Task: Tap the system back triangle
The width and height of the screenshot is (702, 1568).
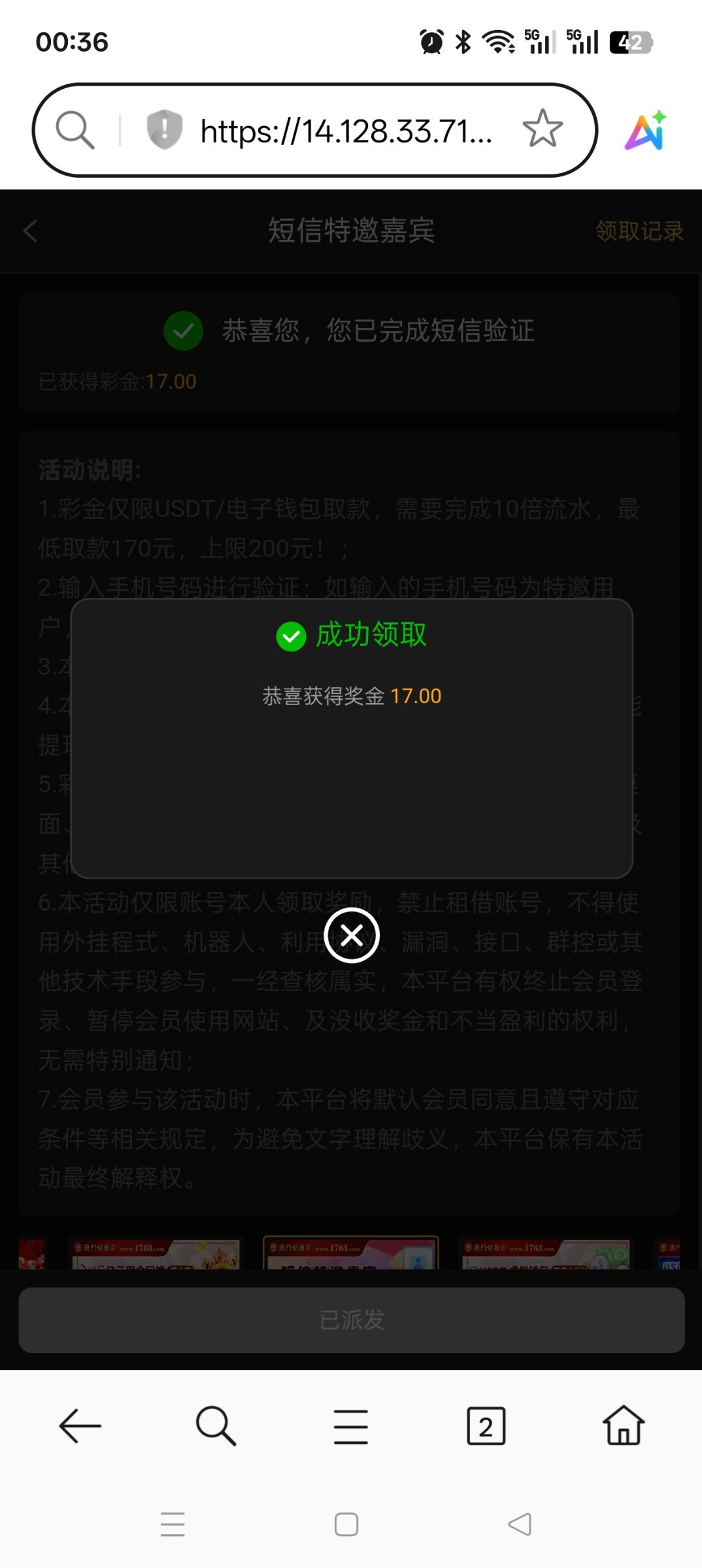Action: (x=520, y=1524)
